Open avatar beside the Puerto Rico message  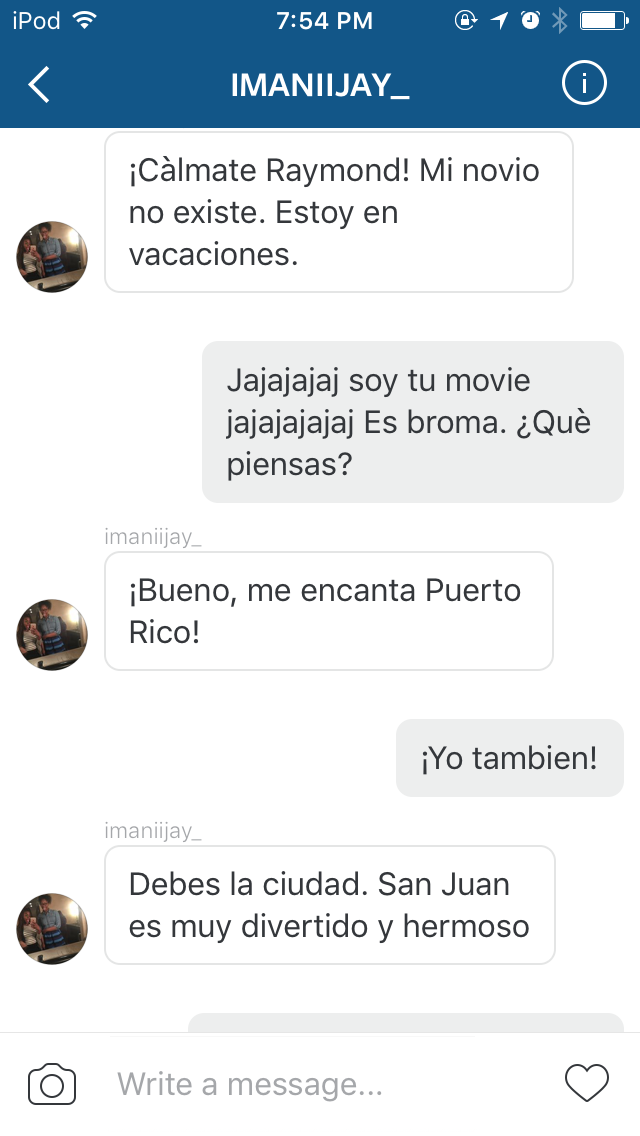pyautogui.click(x=52, y=635)
